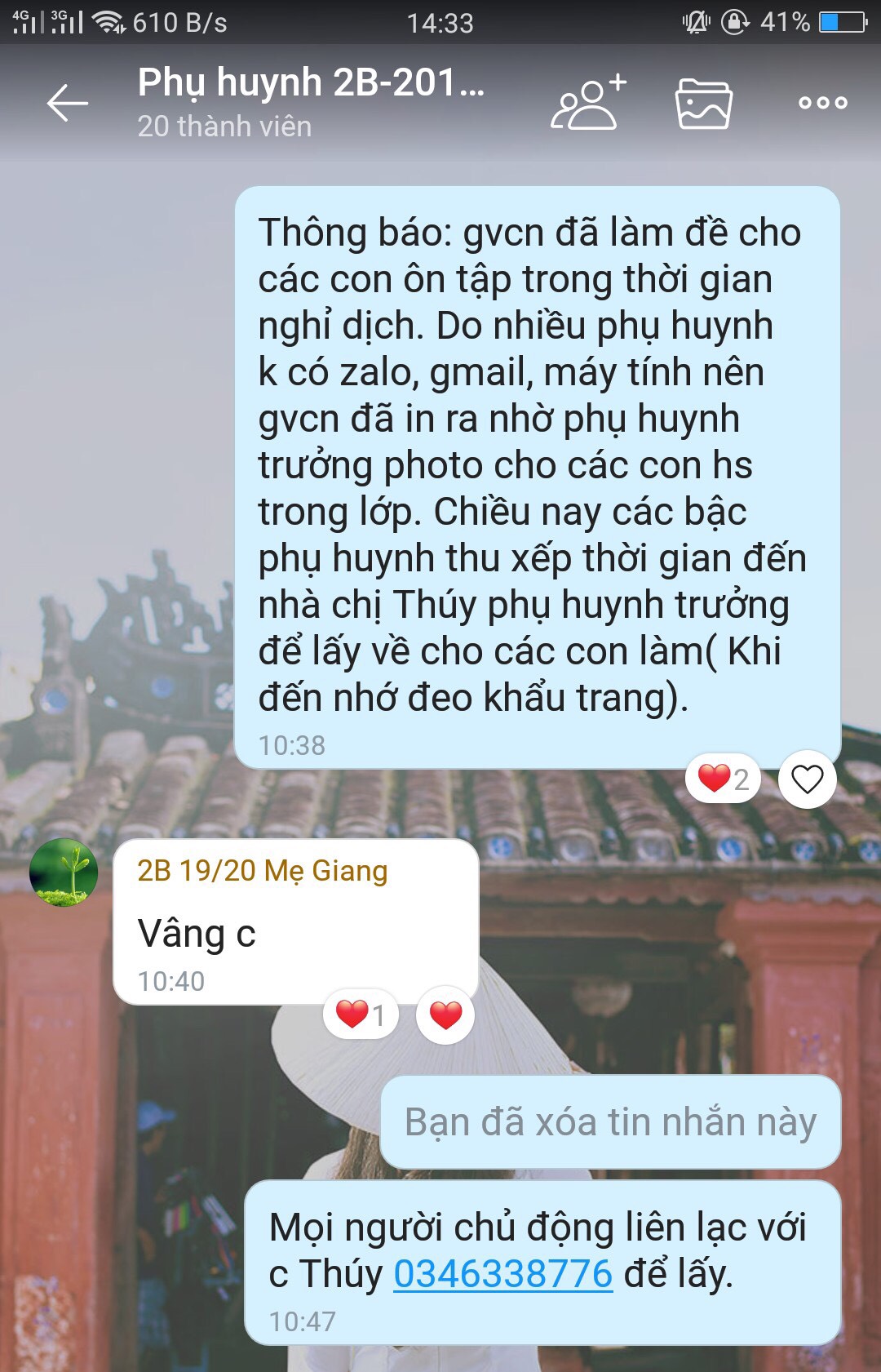Open the group's media gallery
Viewport: 881px width, 1372px height.
point(703,104)
